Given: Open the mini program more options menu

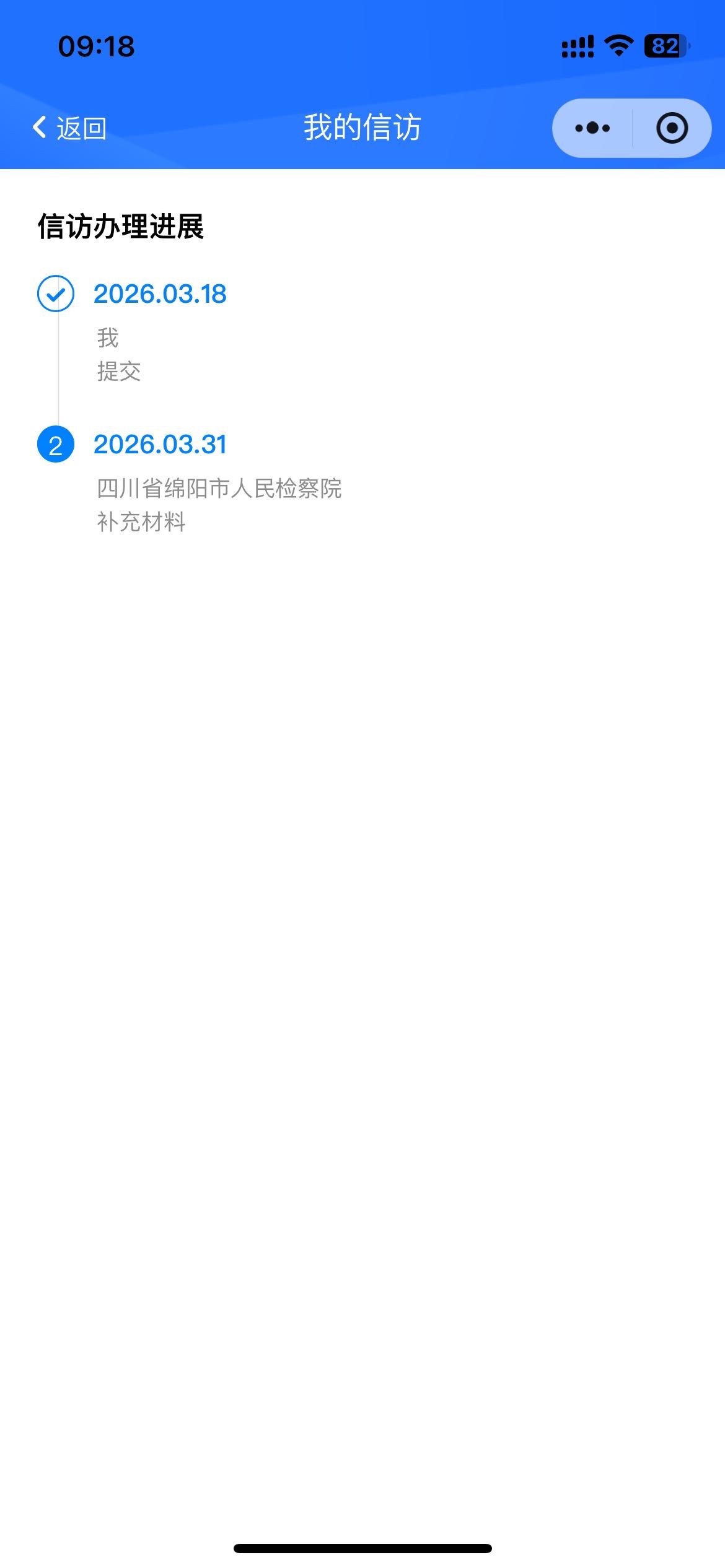Looking at the screenshot, I should click(592, 128).
